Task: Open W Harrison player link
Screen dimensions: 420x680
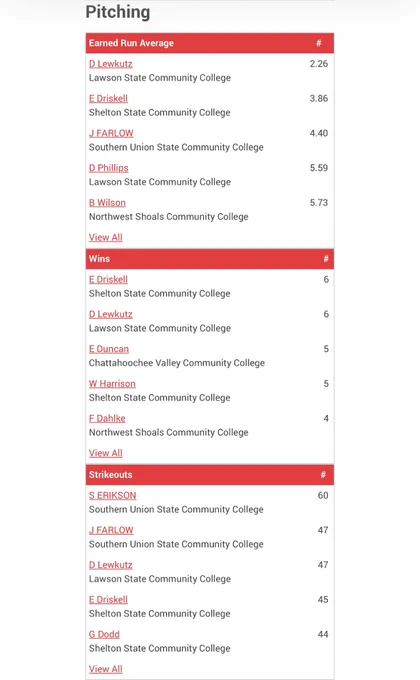Action: point(112,383)
